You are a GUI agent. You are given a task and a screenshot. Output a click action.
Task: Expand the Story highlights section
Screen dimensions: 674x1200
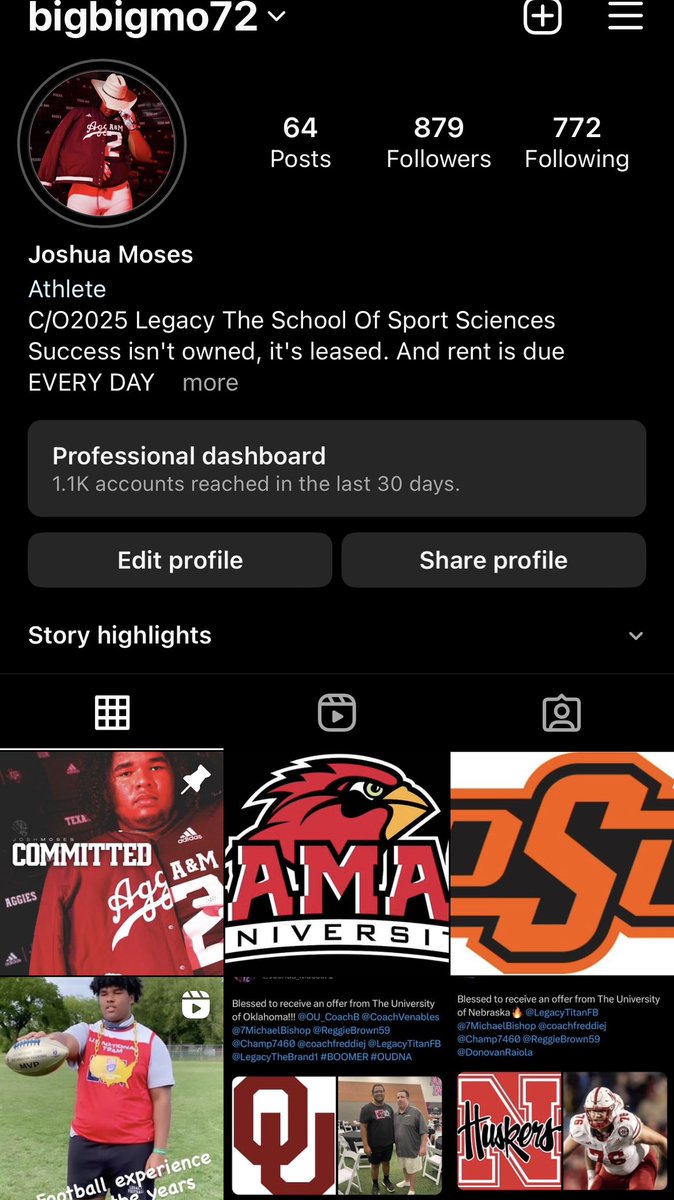[x=636, y=636]
